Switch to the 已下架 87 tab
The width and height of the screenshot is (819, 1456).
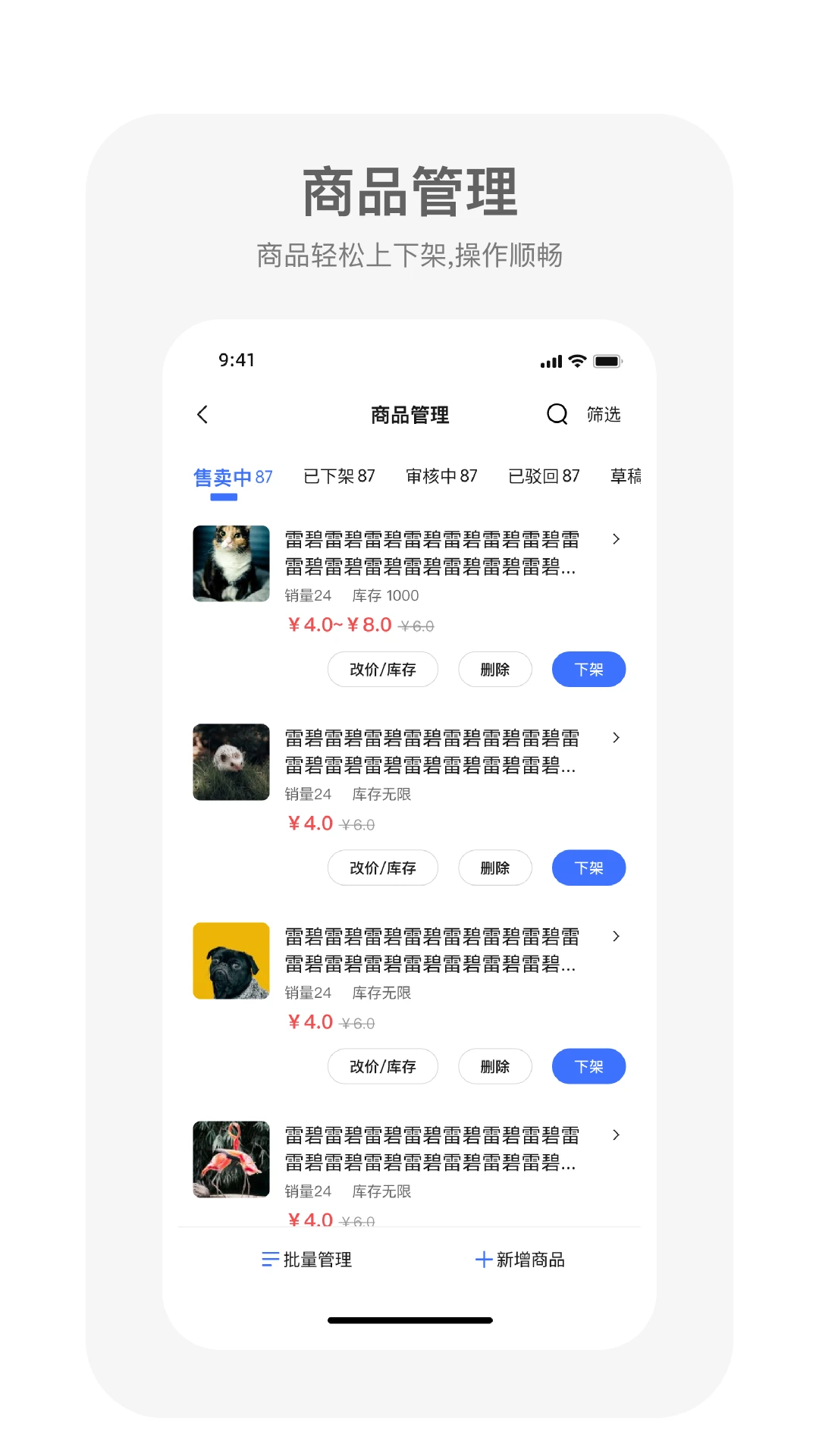[x=340, y=475]
